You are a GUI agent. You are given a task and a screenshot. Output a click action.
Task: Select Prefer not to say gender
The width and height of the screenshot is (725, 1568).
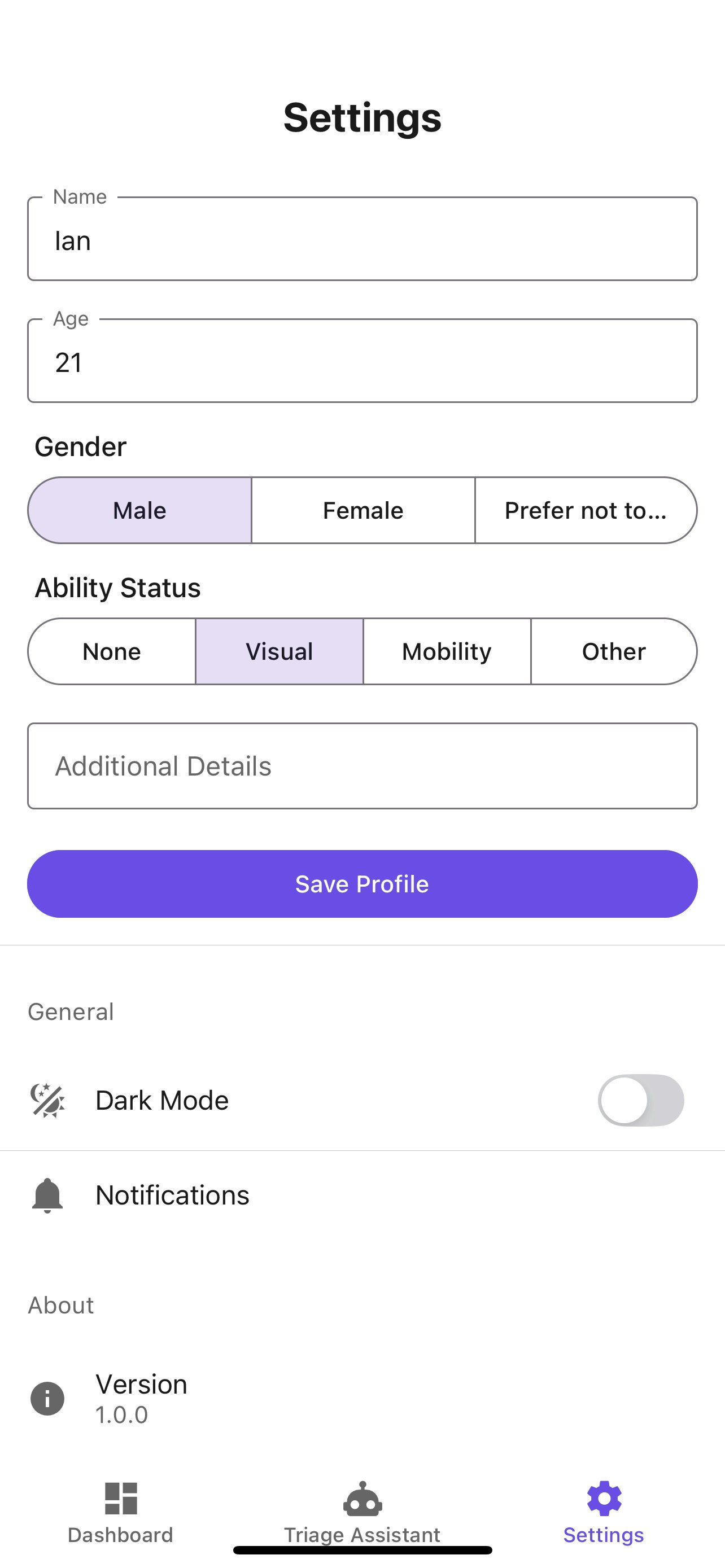pos(586,510)
